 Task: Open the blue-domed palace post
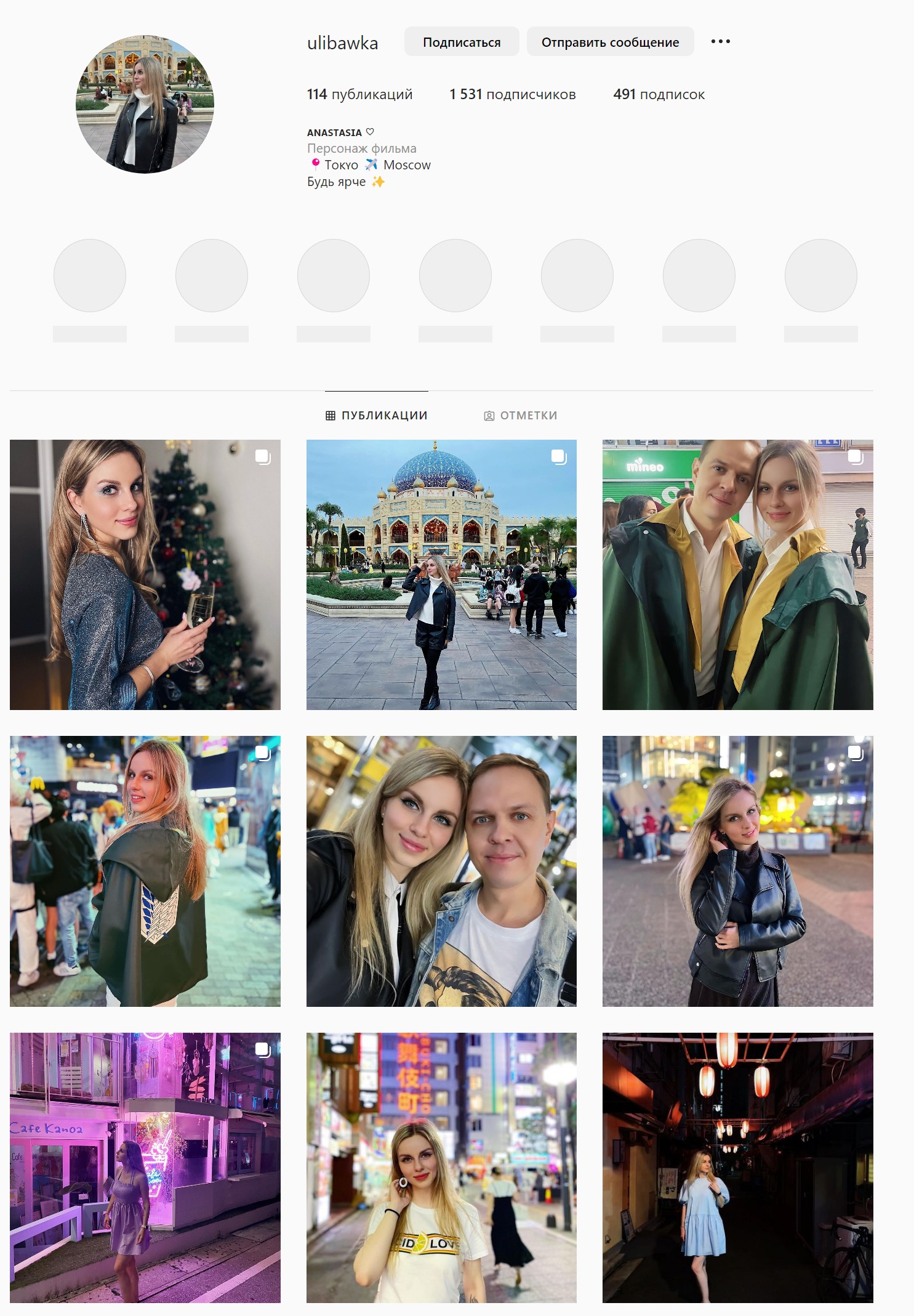(441, 575)
